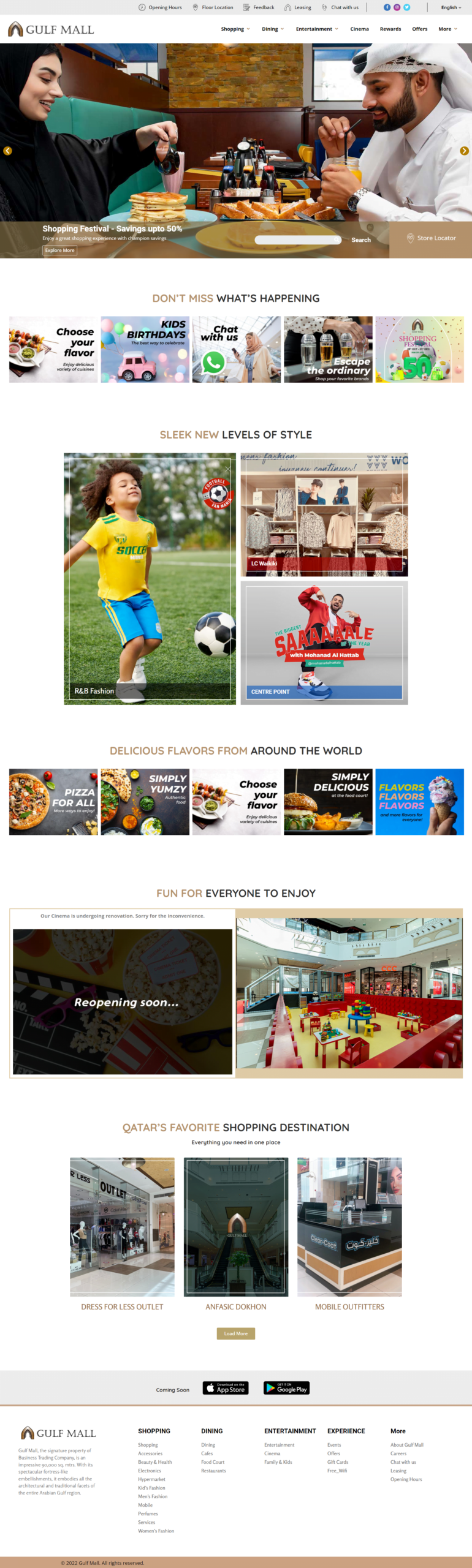
Task: Tap Explore More on Shopping Festival banner
Action: 59,250
